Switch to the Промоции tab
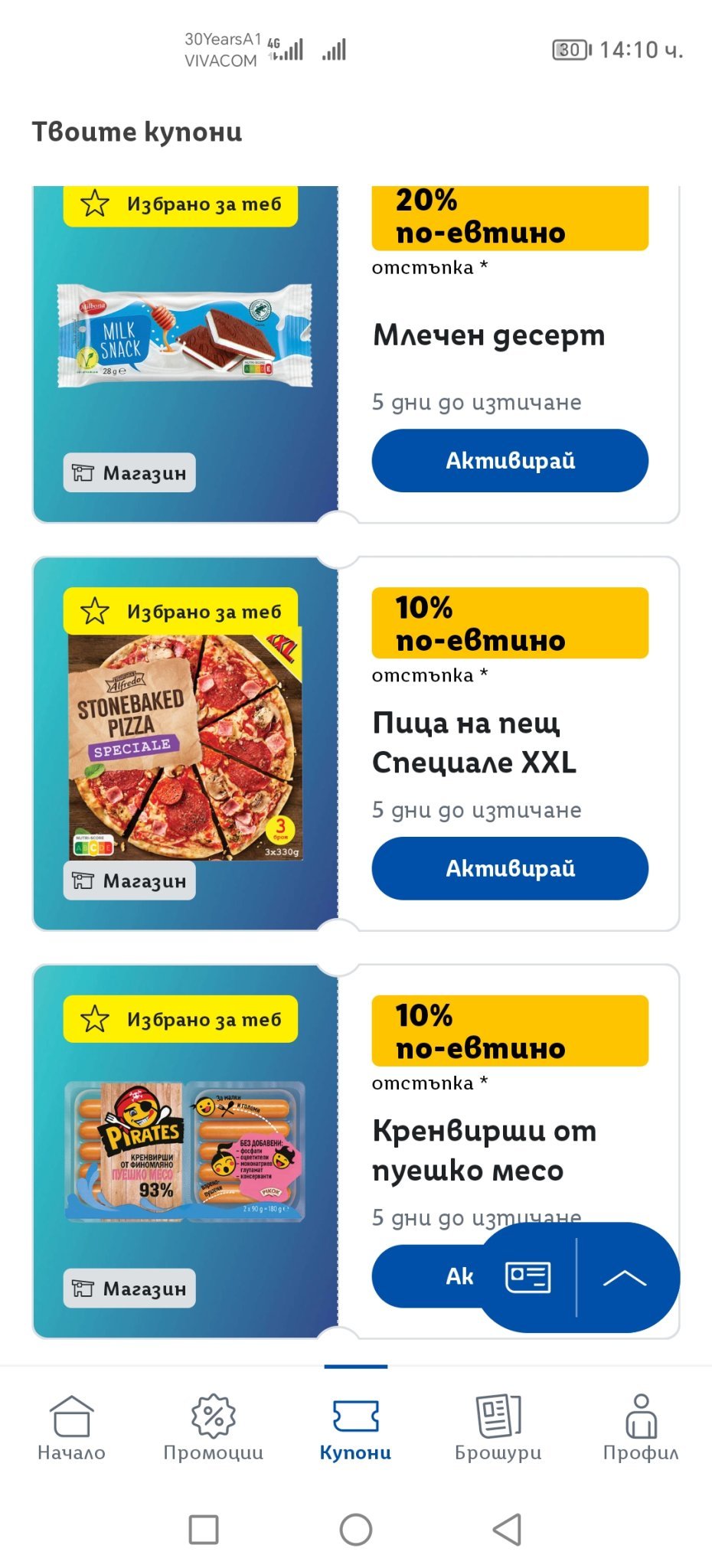This screenshot has width=712, height=1568. (x=214, y=1428)
